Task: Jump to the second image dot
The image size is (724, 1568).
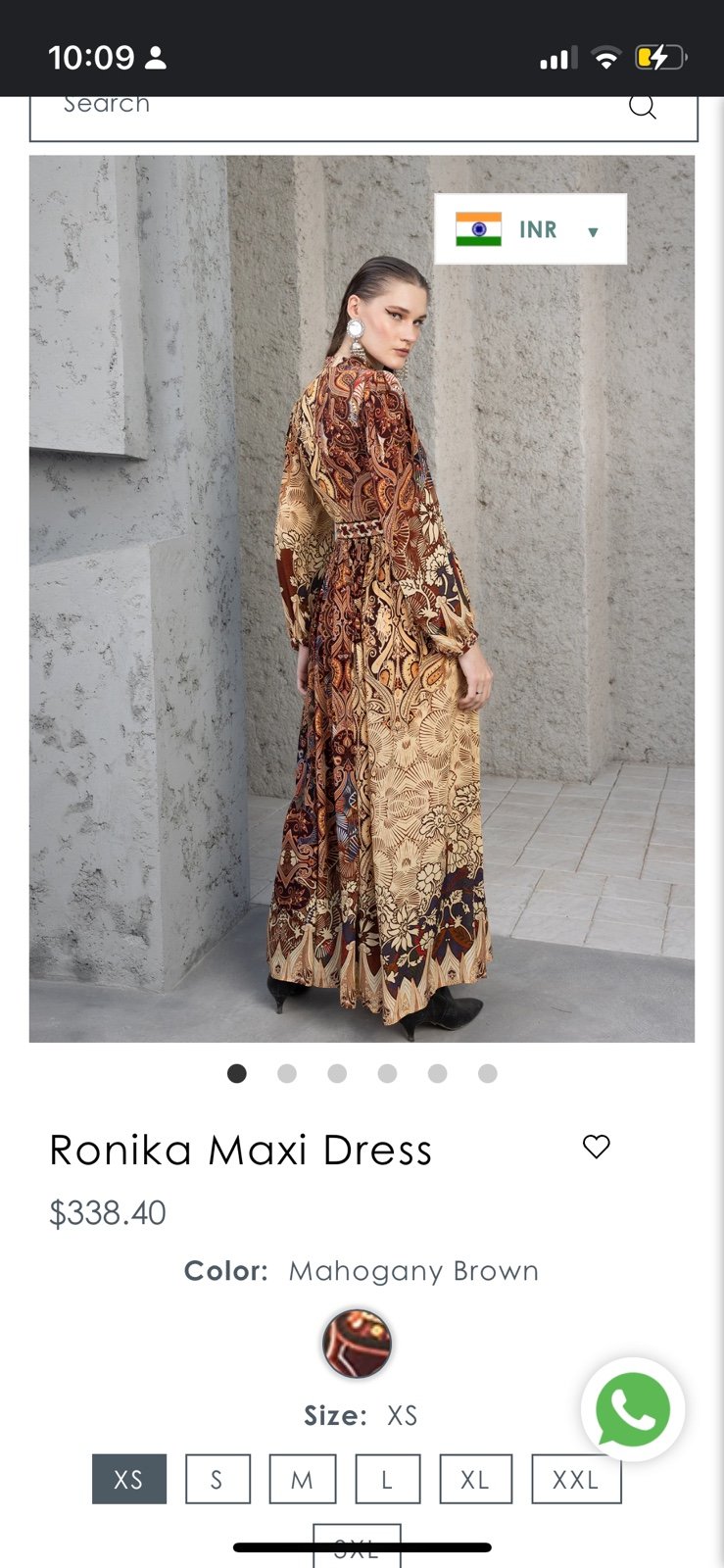Action: pyautogui.click(x=287, y=1074)
